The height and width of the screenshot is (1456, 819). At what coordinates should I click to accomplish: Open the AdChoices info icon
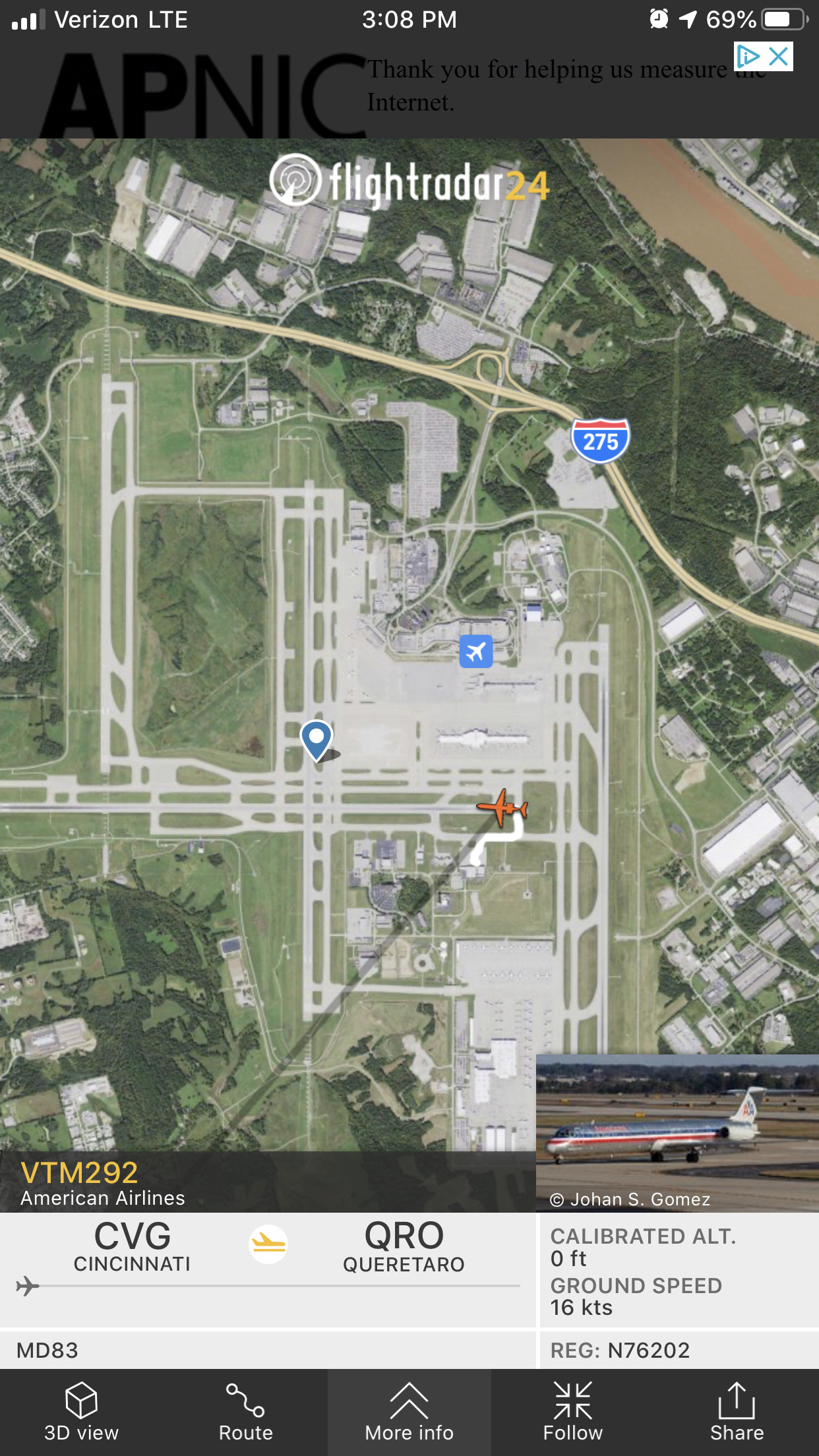click(x=748, y=57)
